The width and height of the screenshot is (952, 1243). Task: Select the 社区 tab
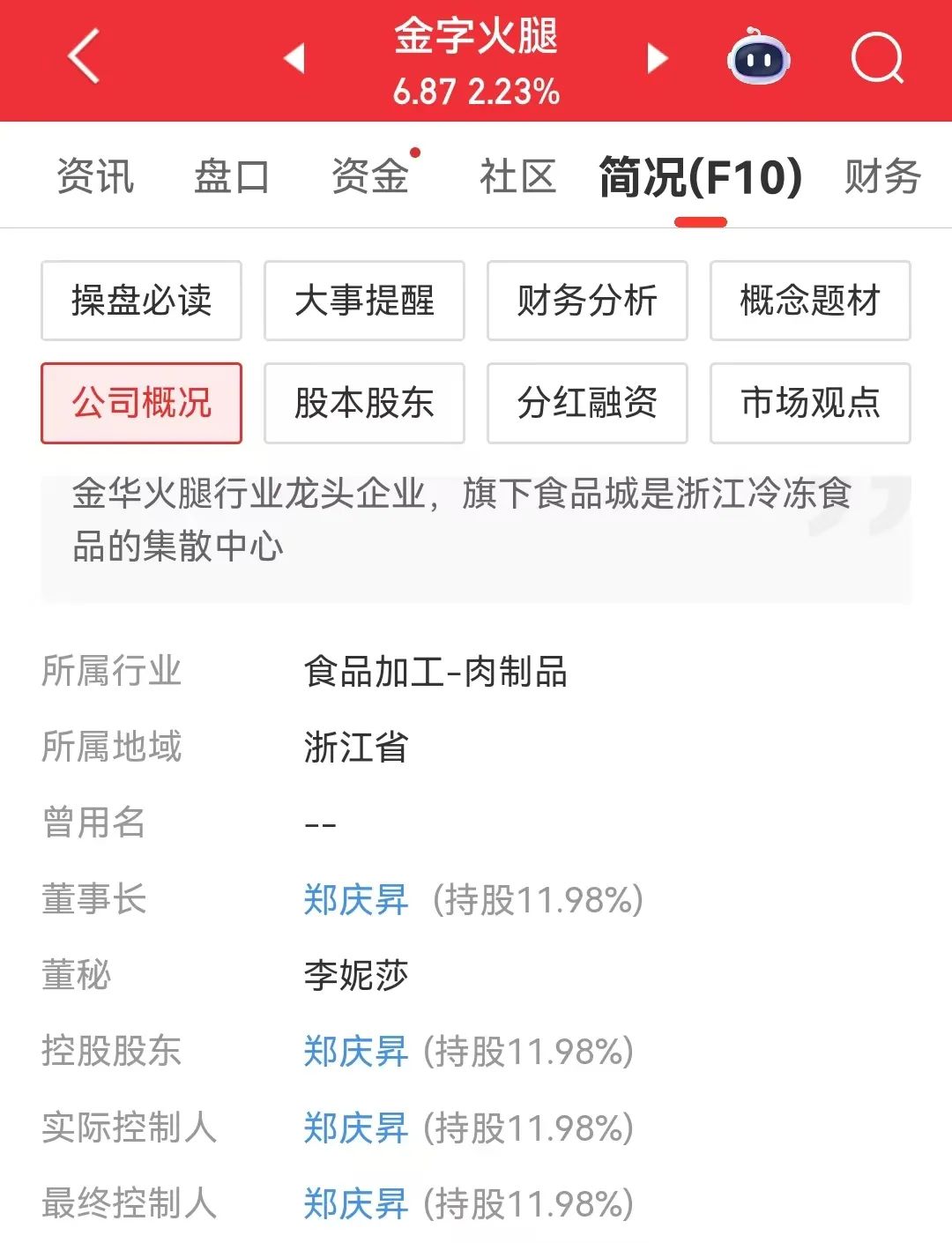pyautogui.click(x=517, y=176)
